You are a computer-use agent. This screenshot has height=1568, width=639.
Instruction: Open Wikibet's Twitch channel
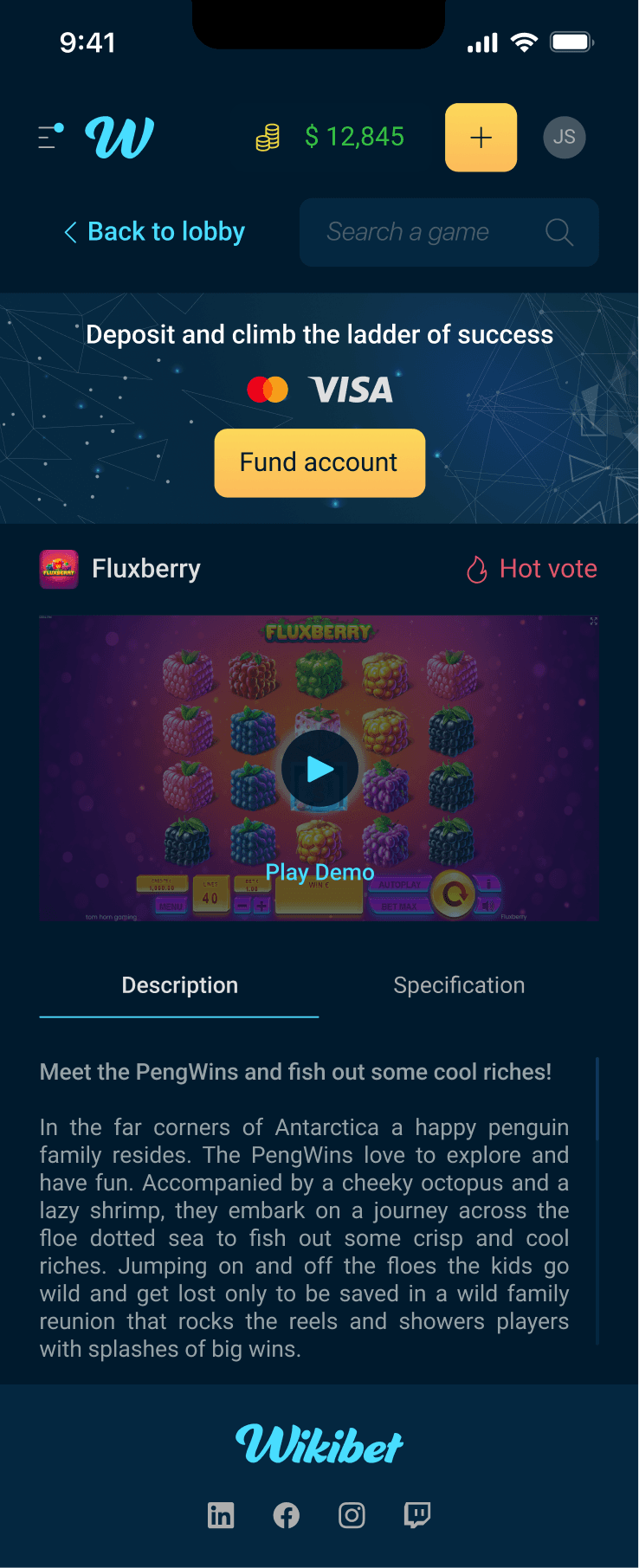coord(417,1515)
